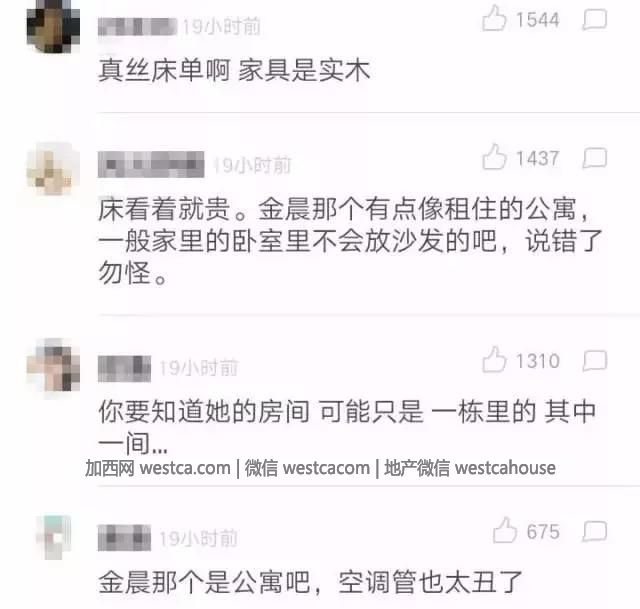
Task: Like the comment starting 床看着就贵
Action: click(495, 158)
